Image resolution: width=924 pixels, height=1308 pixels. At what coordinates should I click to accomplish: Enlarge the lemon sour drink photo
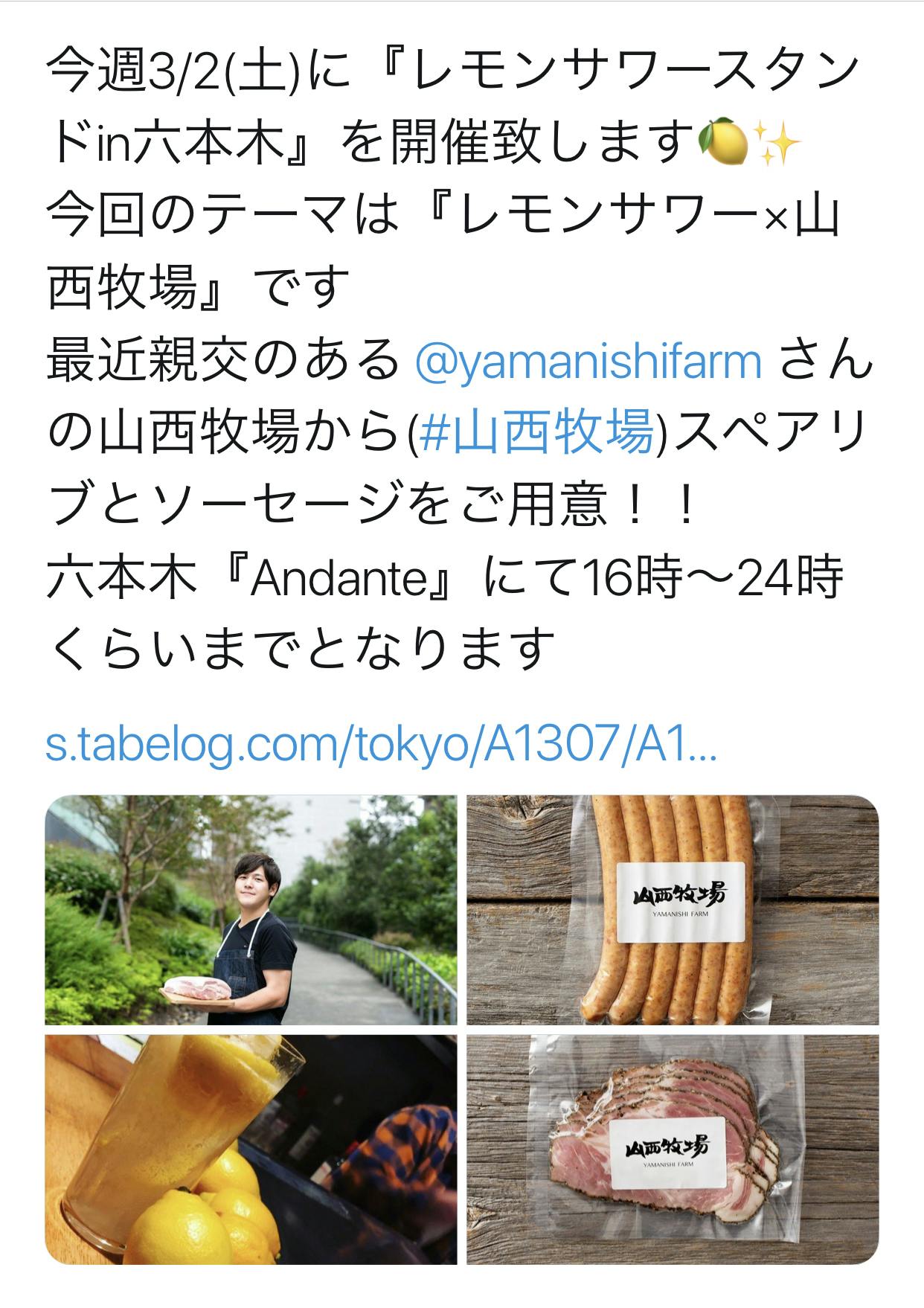click(251, 1150)
